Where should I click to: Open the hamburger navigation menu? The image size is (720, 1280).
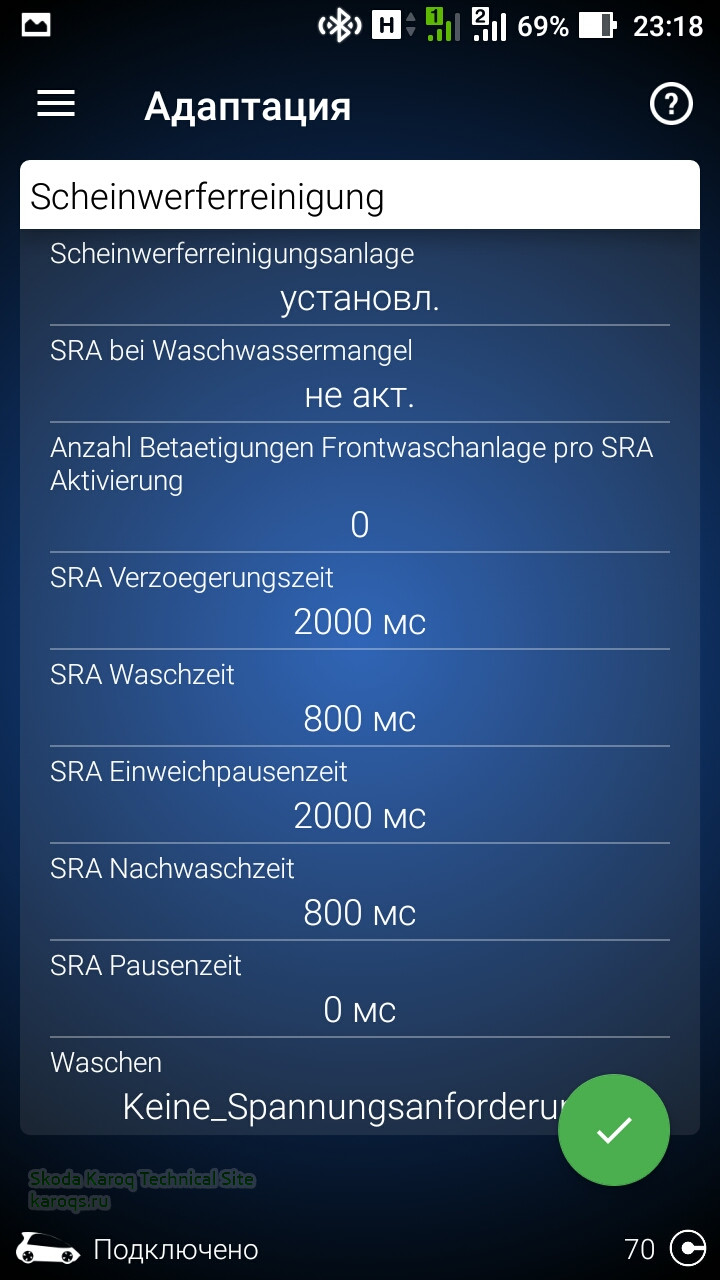(56, 104)
